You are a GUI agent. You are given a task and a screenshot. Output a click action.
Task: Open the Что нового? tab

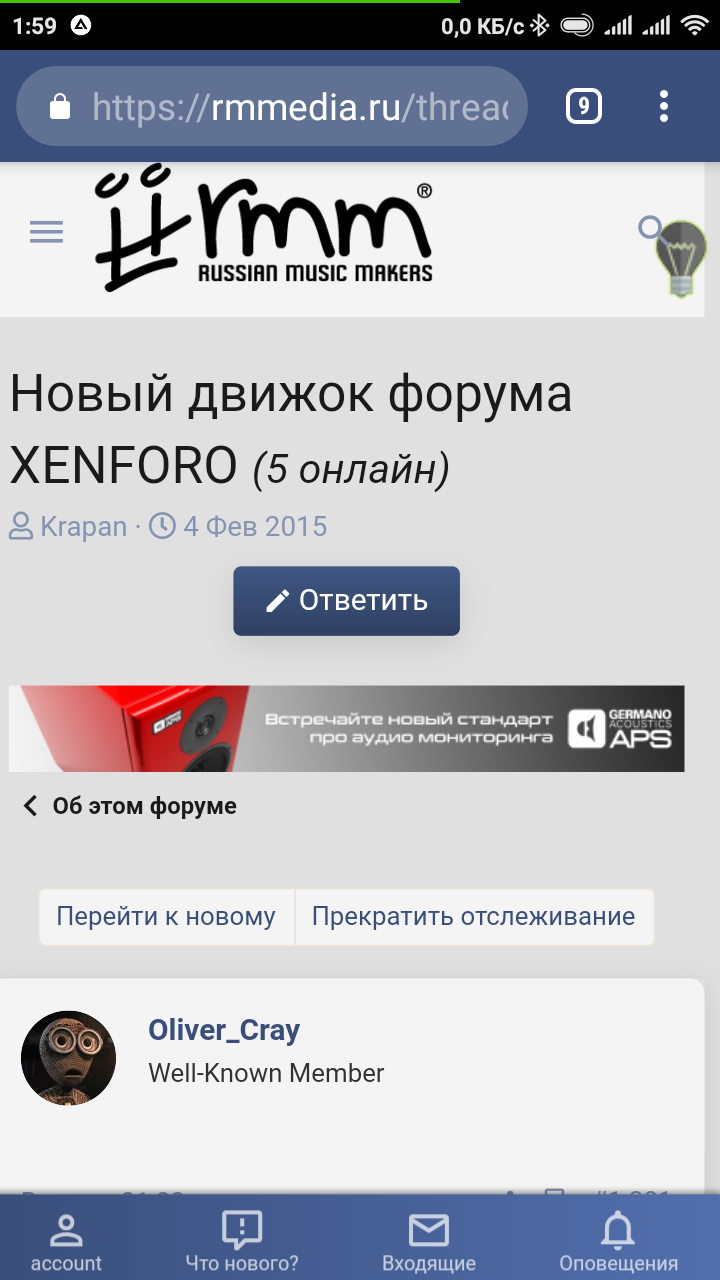point(242,1242)
